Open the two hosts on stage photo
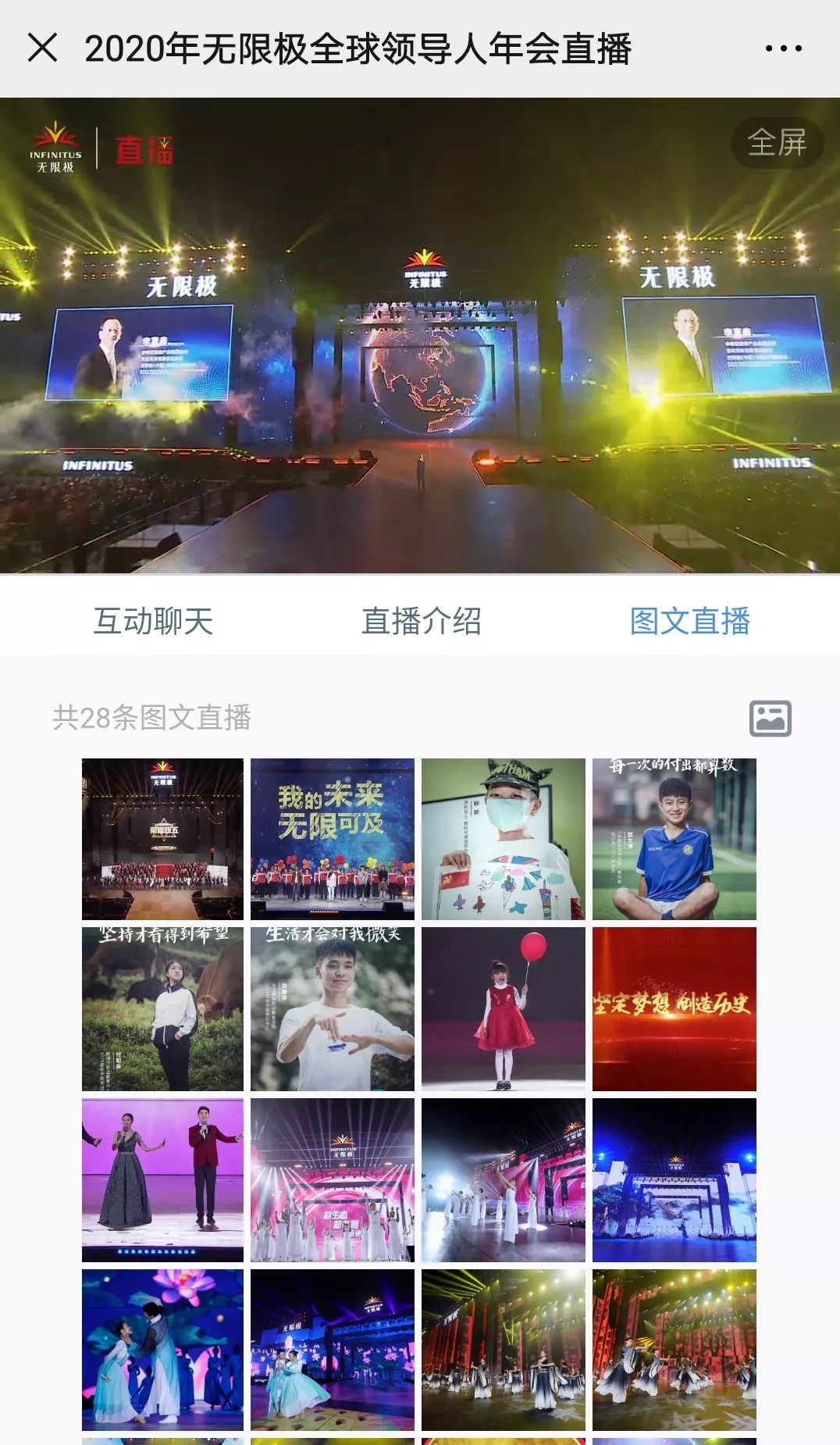840x1445 pixels. click(162, 1179)
